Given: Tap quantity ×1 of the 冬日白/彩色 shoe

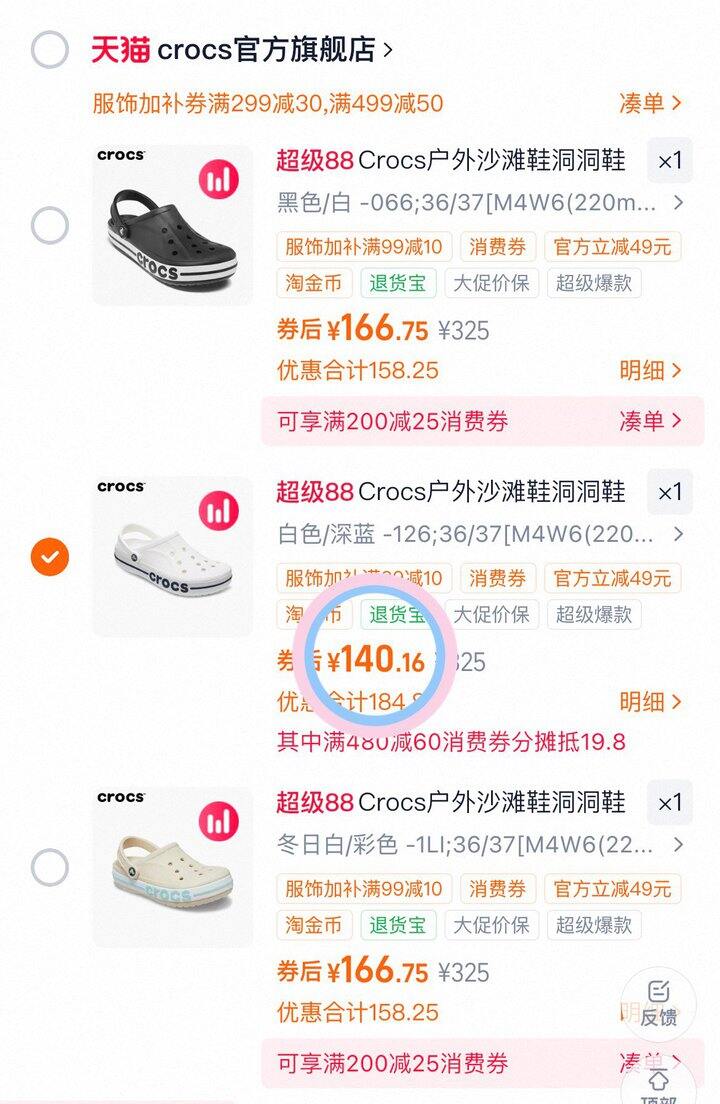Looking at the screenshot, I should point(669,803).
